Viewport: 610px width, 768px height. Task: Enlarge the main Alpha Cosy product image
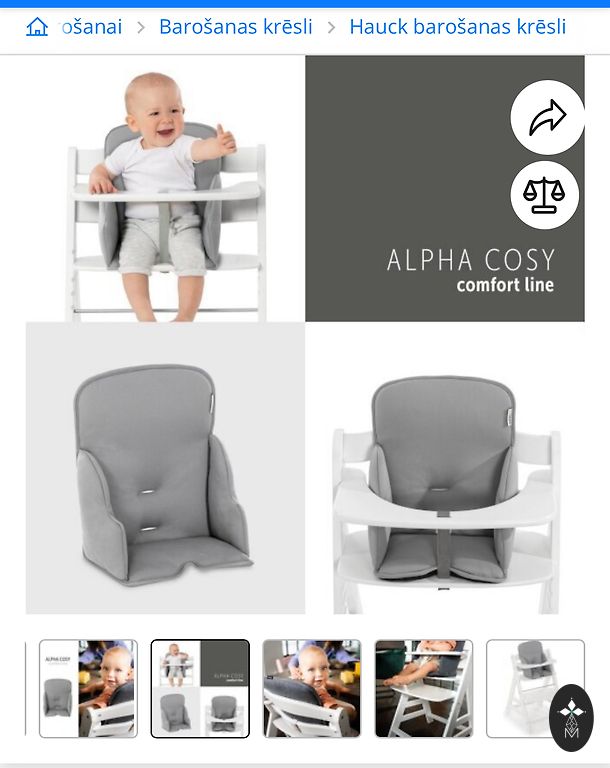pyautogui.click(x=305, y=335)
